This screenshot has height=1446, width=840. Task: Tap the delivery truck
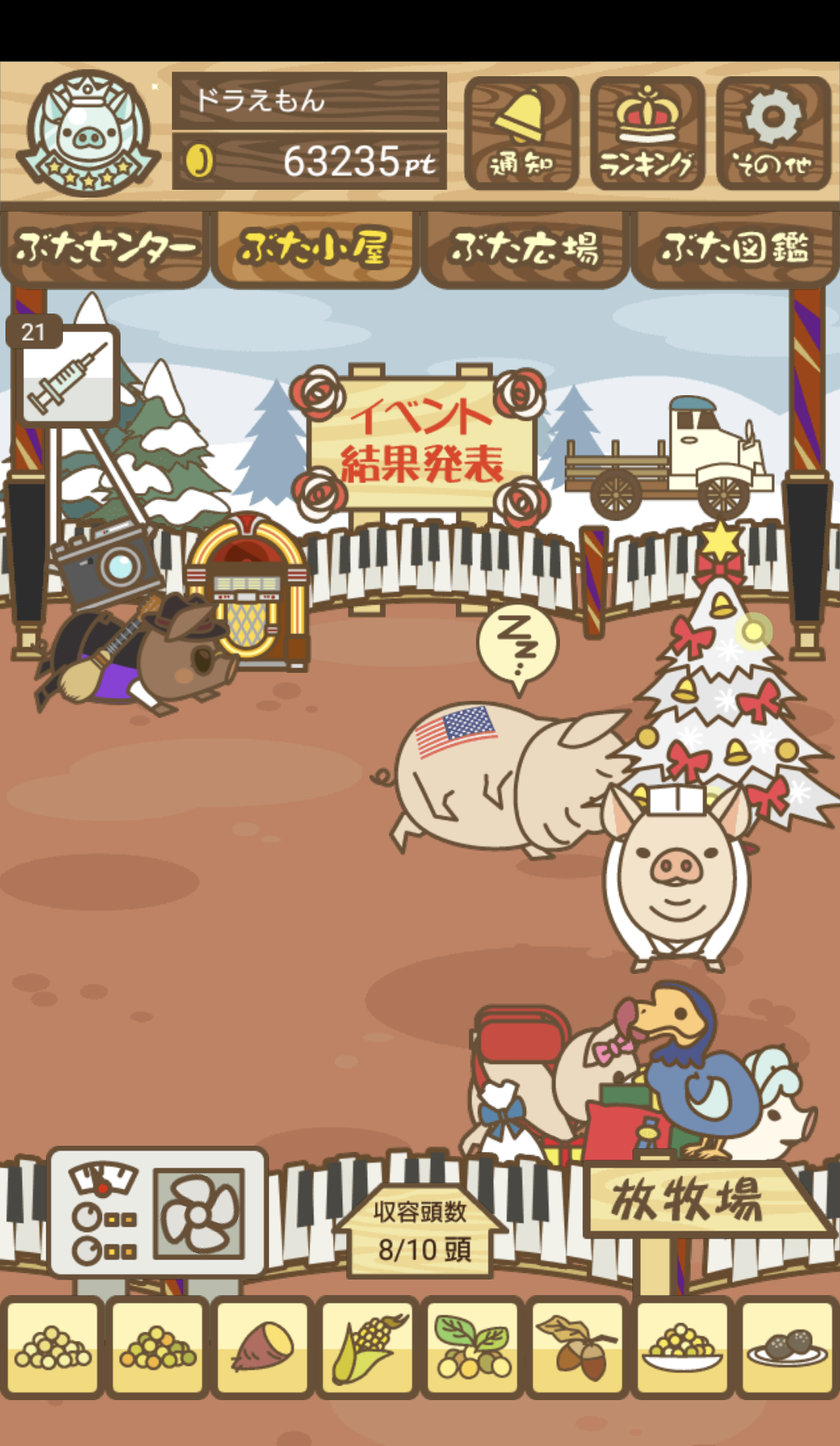click(x=670, y=459)
